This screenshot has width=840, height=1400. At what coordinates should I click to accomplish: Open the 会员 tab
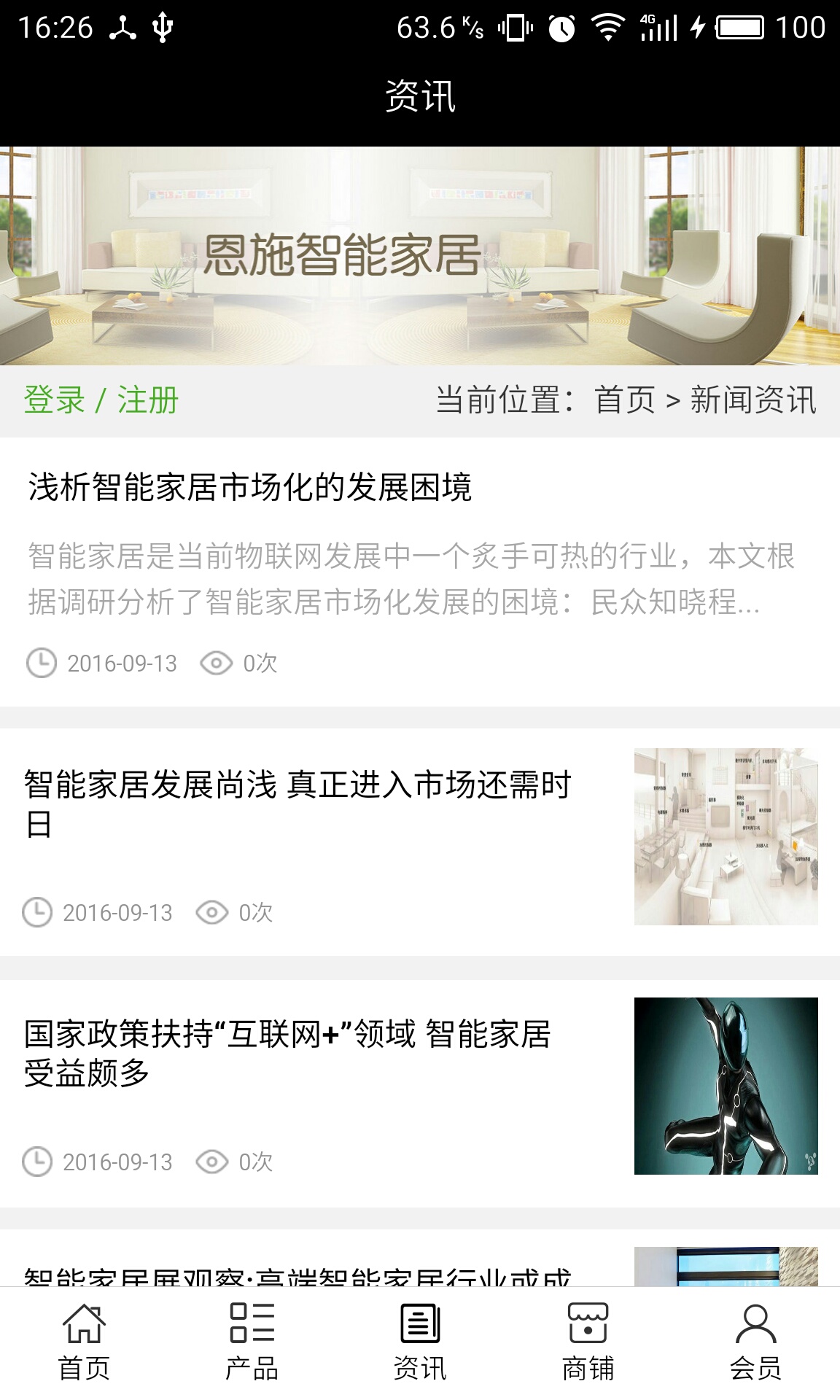(755, 1343)
